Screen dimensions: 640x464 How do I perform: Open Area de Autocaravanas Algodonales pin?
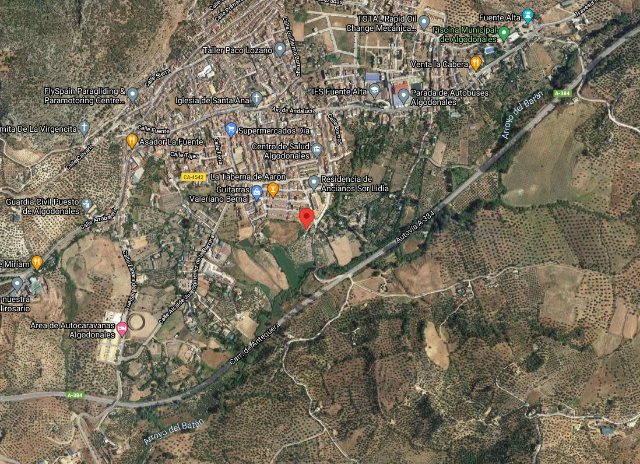click(123, 327)
